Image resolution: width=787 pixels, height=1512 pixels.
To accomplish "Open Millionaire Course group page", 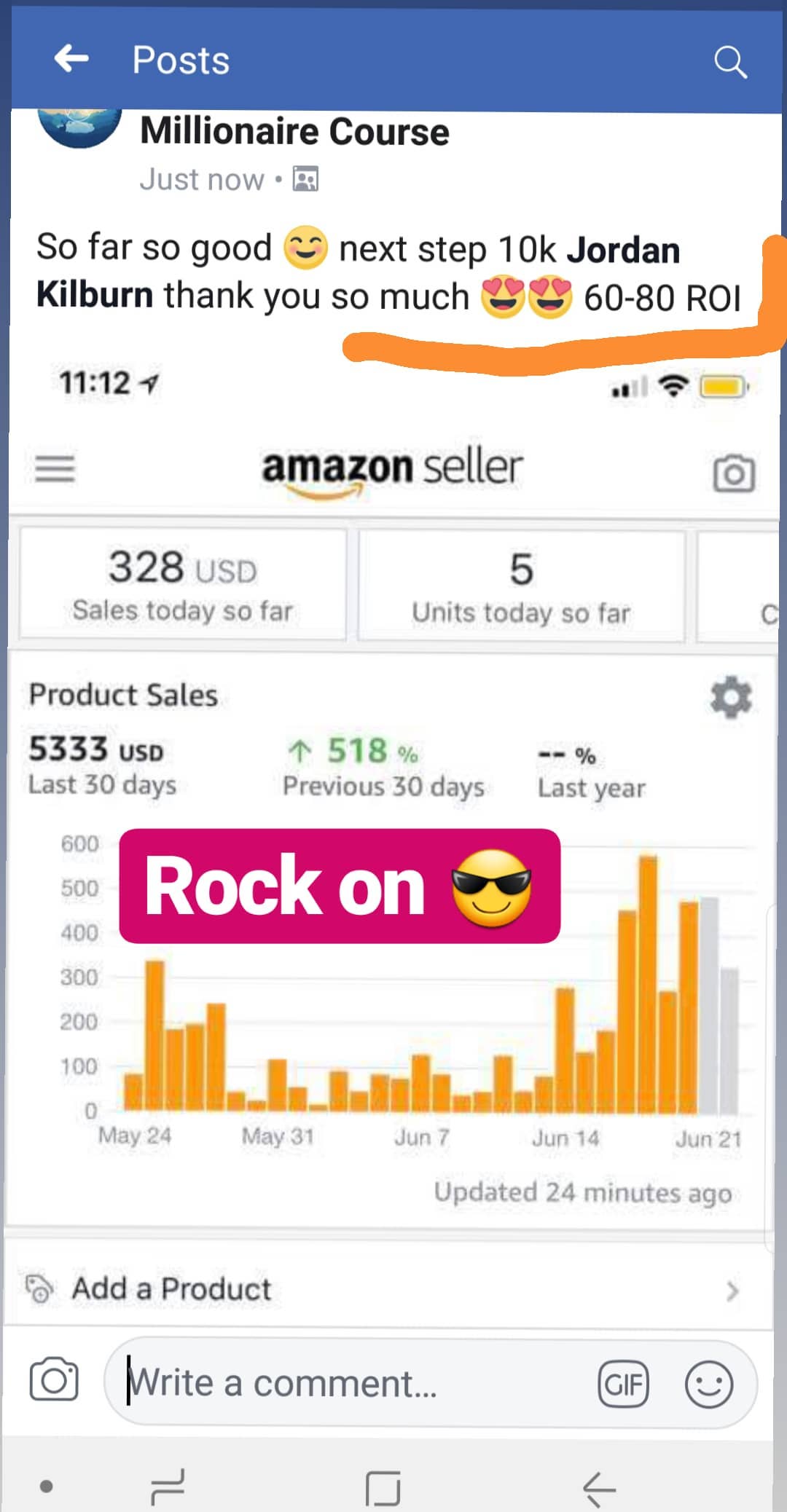I will click(294, 132).
